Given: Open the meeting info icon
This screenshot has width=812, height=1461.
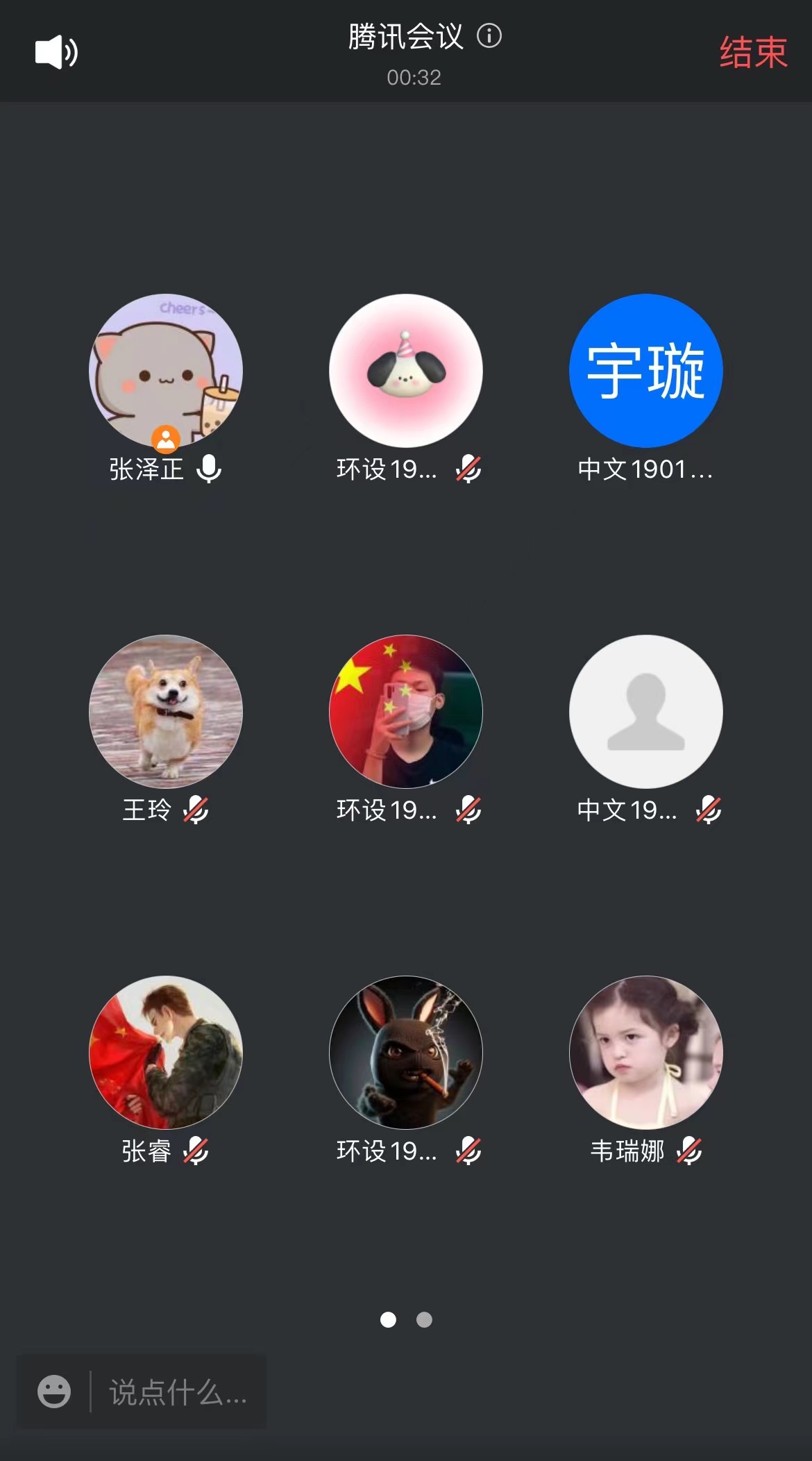Looking at the screenshot, I should pyautogui.click(x=489, y=36).
